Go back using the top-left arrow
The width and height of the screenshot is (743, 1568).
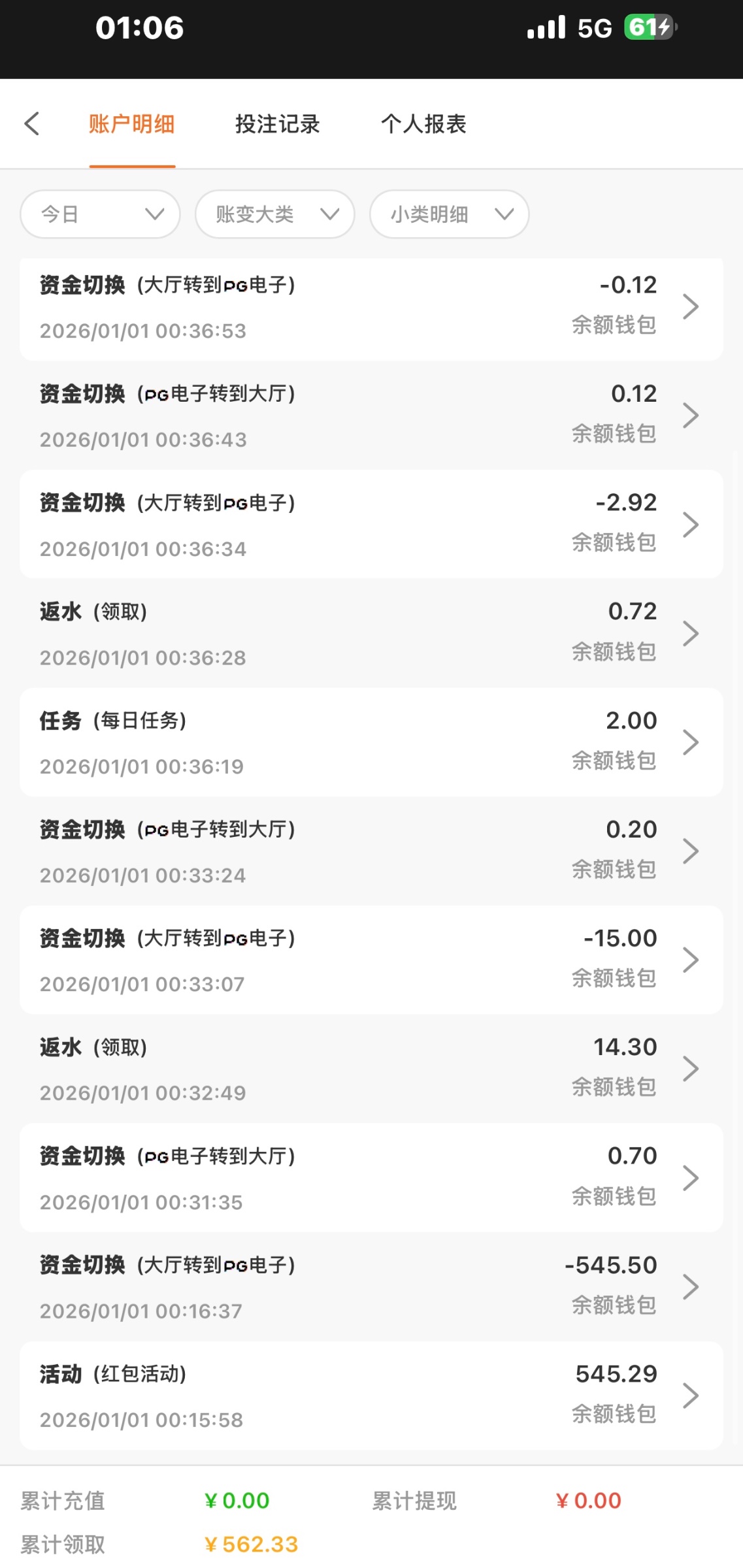32,123
